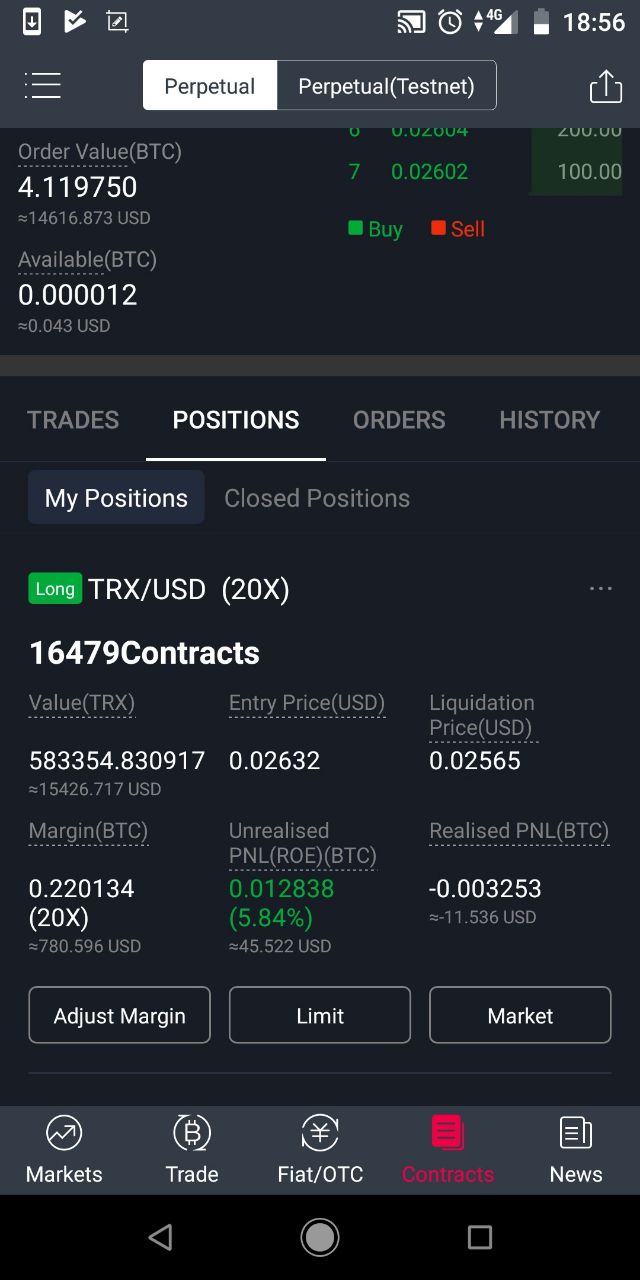Select the POSITIONS tab
This screenshot has width=640, height=1280.
(x=236, y=420)
